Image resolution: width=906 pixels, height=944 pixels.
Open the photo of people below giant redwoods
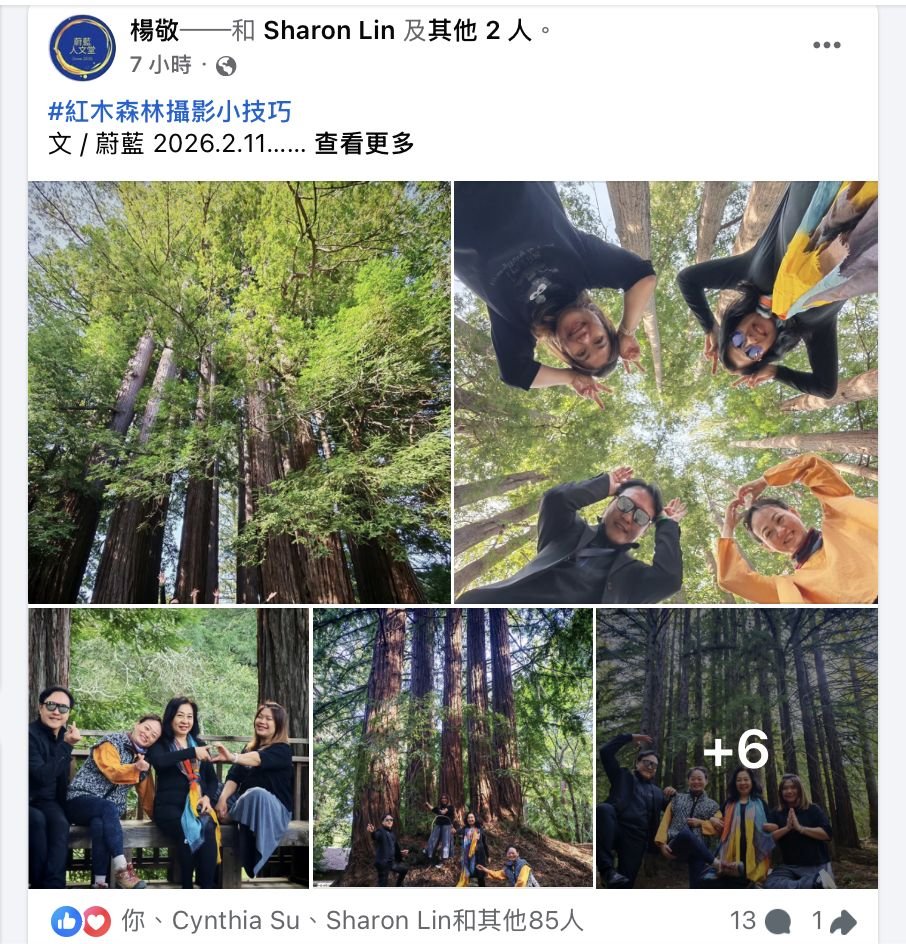pyautogui.click(x=452, y=748)
